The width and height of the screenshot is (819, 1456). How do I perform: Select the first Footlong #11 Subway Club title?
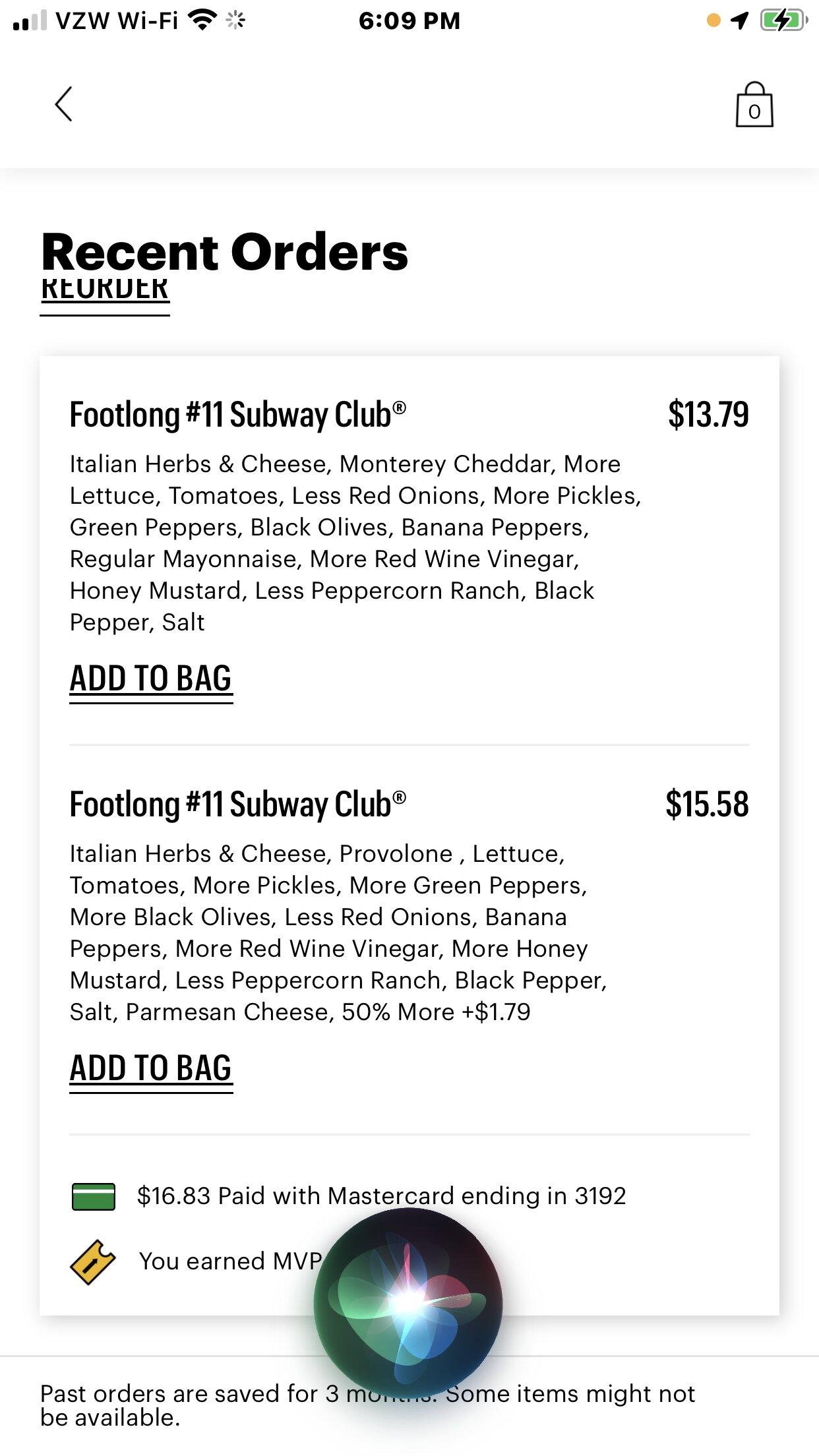click(239, 413)
